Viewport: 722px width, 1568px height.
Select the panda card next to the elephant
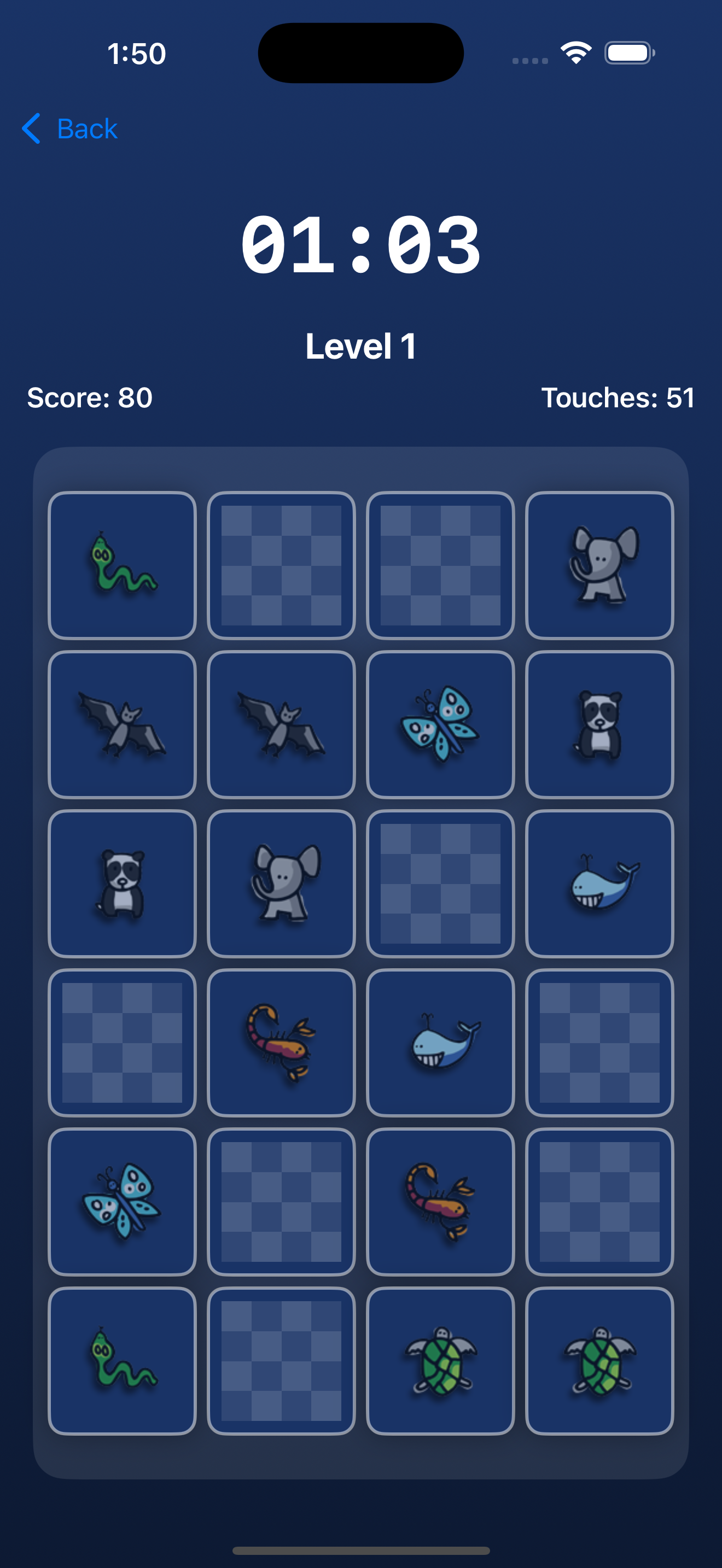coord(122,883)
